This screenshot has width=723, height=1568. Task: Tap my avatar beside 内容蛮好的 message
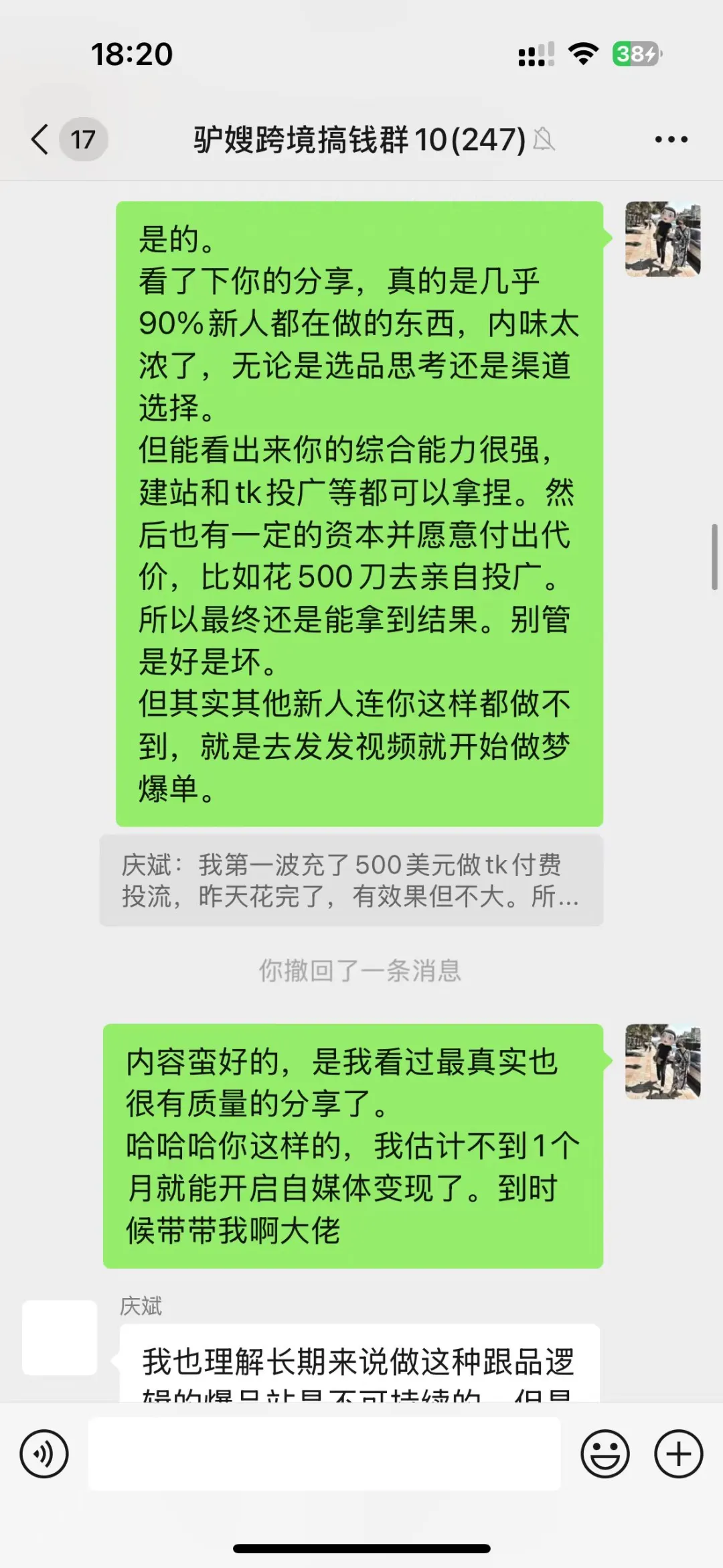pyautogui.click(x=663, y=1061)
